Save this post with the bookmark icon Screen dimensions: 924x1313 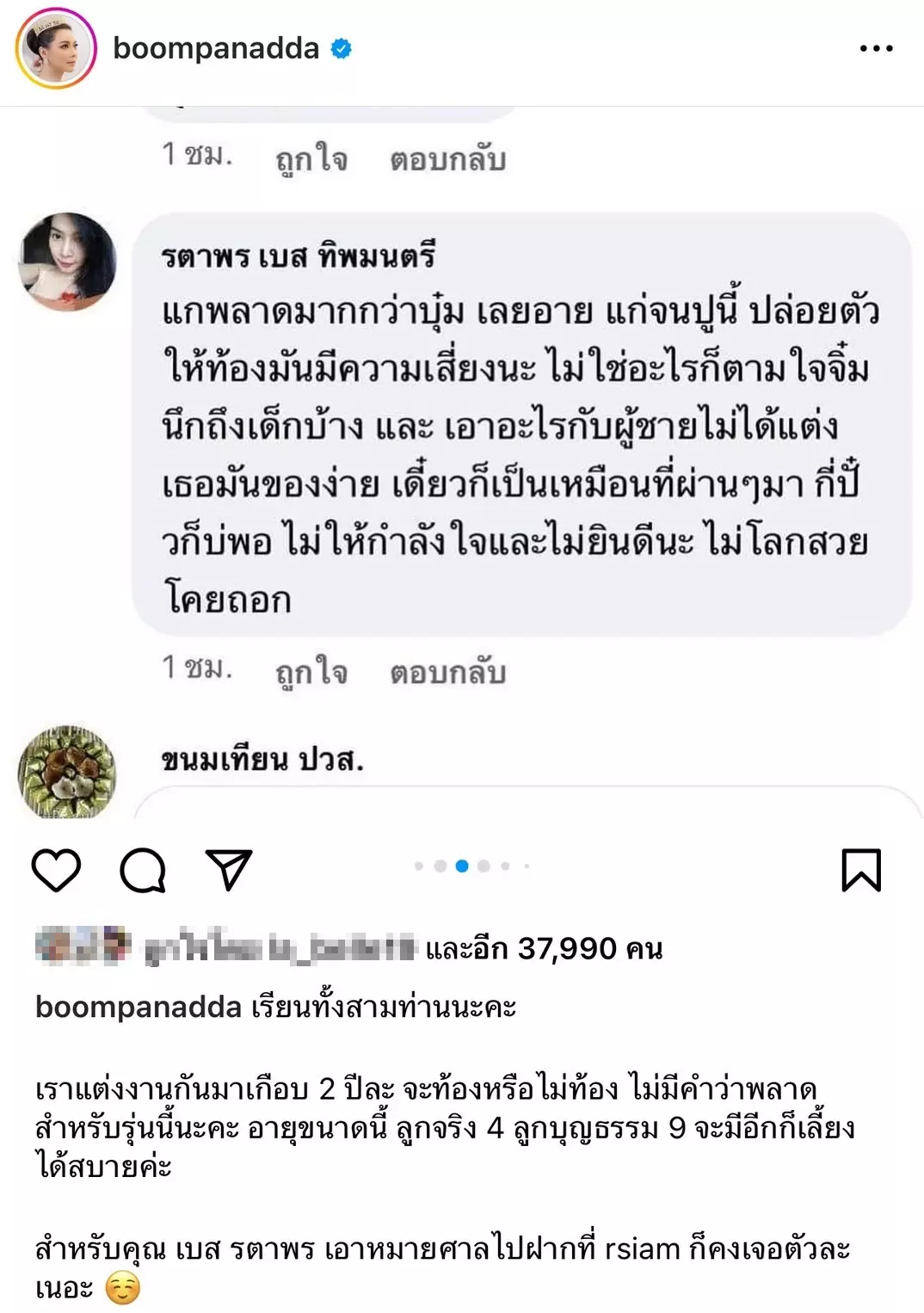[860, 869]
